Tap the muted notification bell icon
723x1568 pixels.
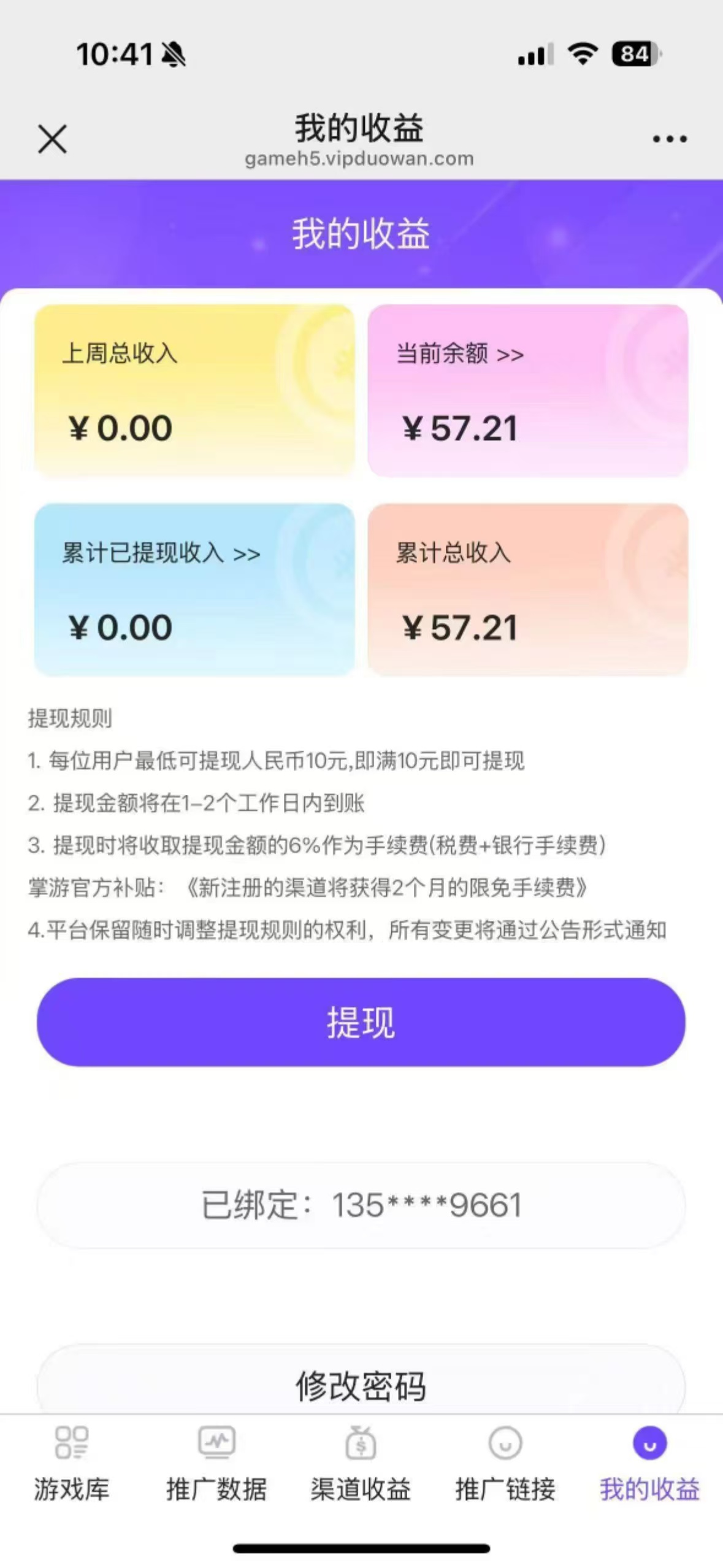point(174,54)
